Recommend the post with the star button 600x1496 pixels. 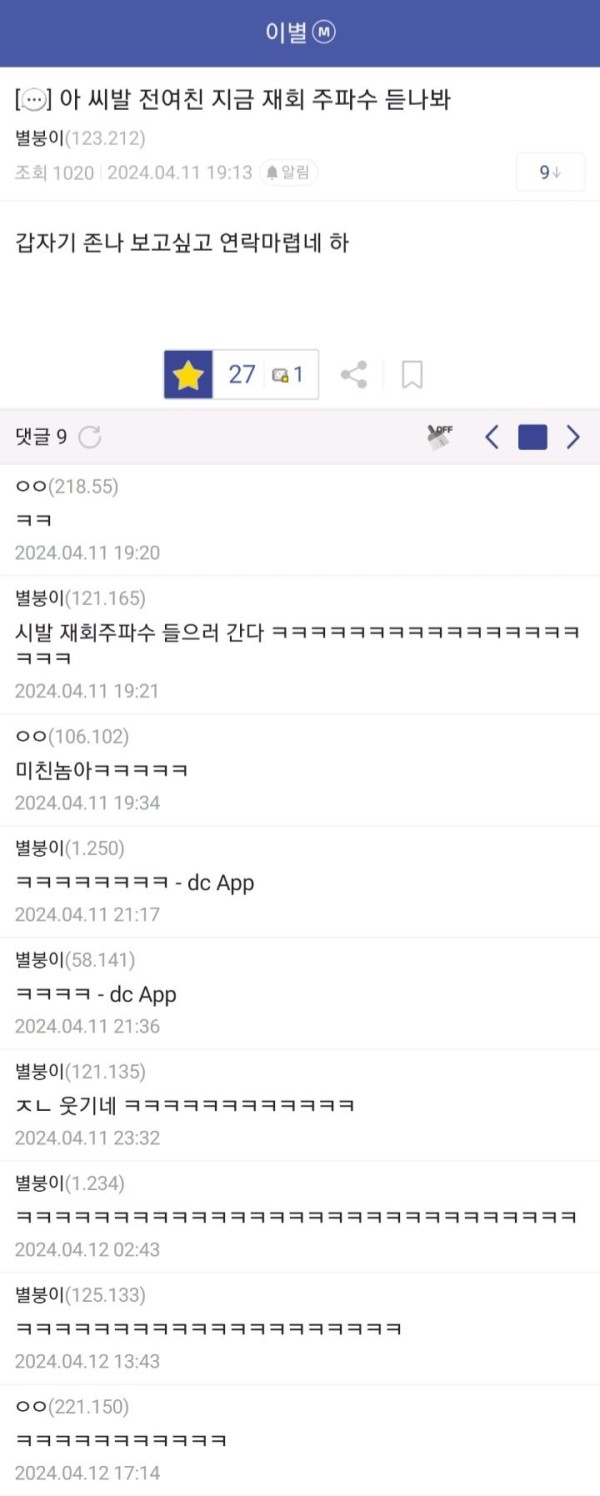[189, 375]
